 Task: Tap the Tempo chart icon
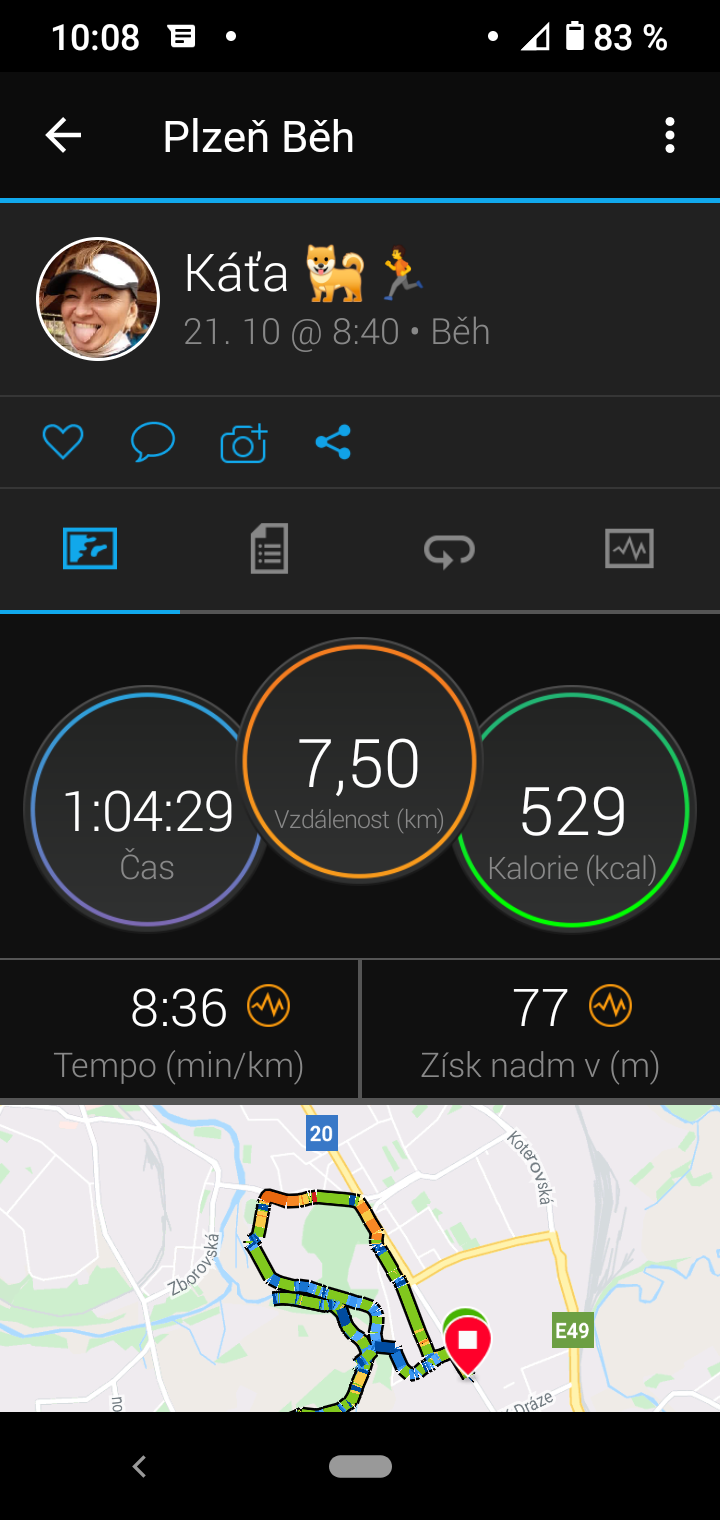(x=269, y=1006)
